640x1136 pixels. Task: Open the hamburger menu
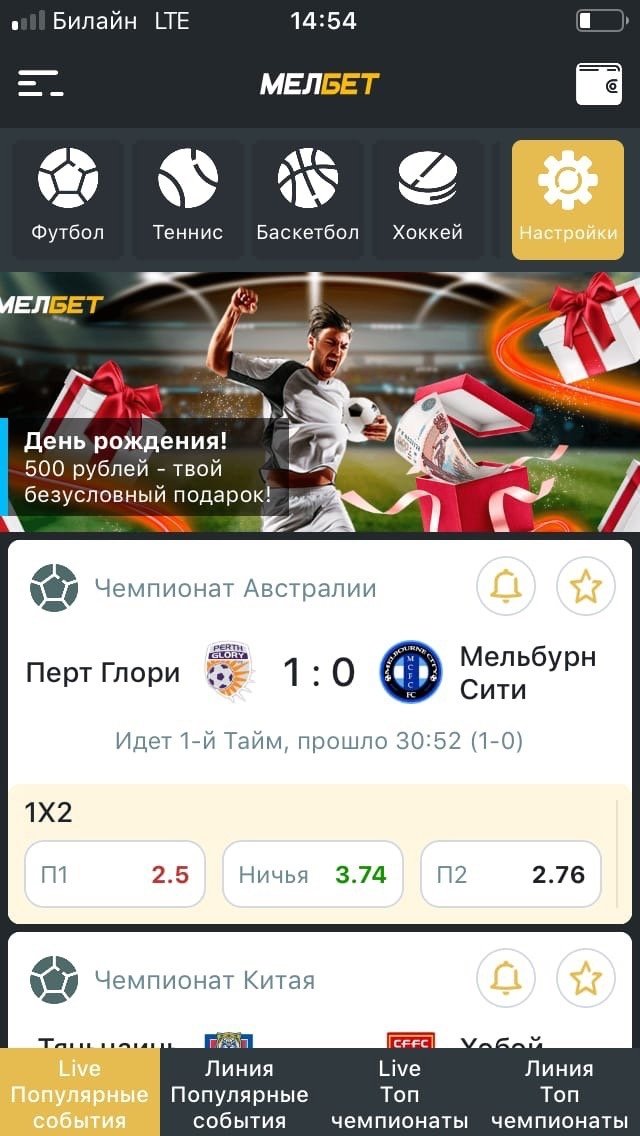[40, 83]
